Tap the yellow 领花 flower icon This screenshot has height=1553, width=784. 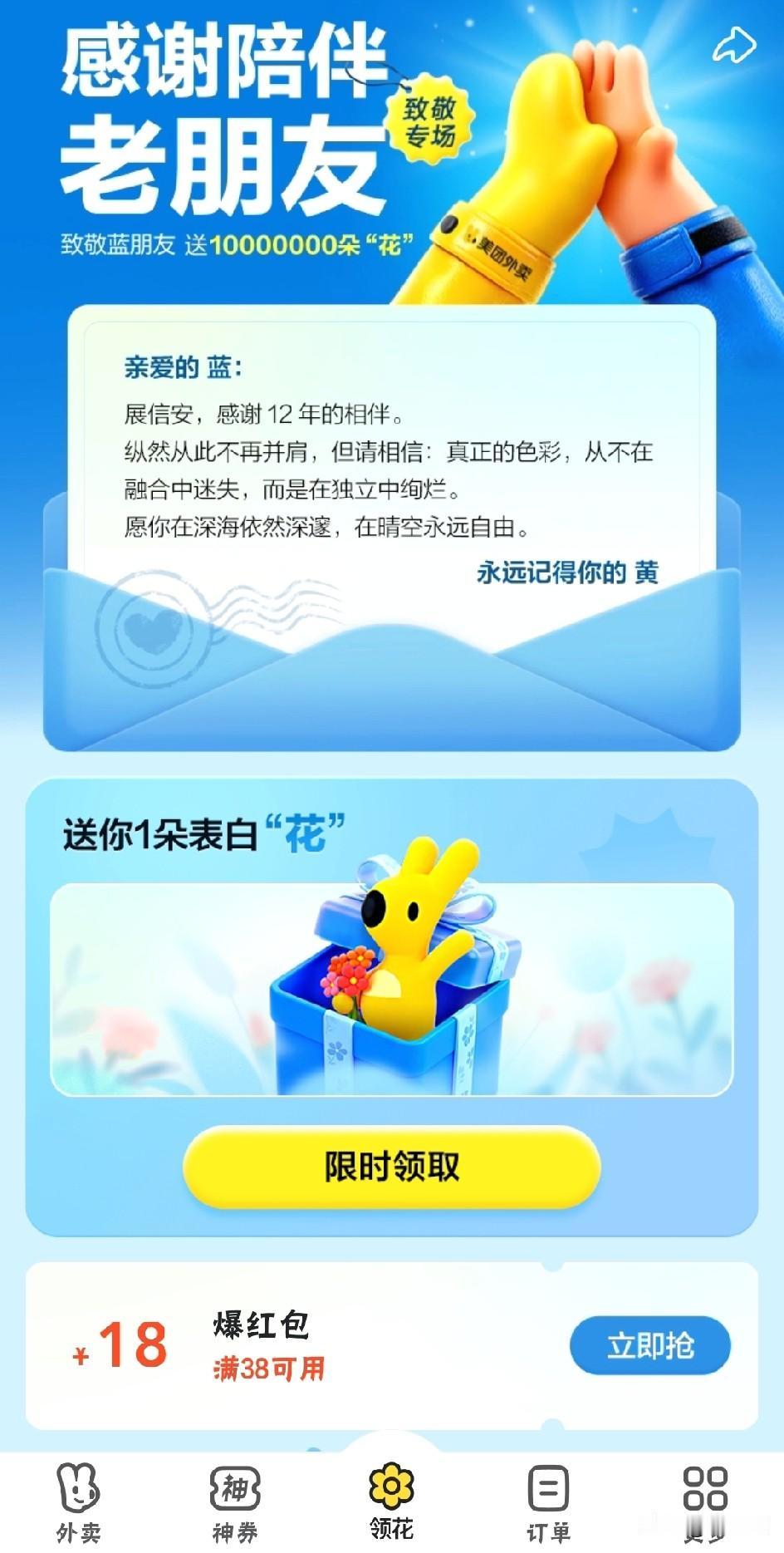point(392,1487)
